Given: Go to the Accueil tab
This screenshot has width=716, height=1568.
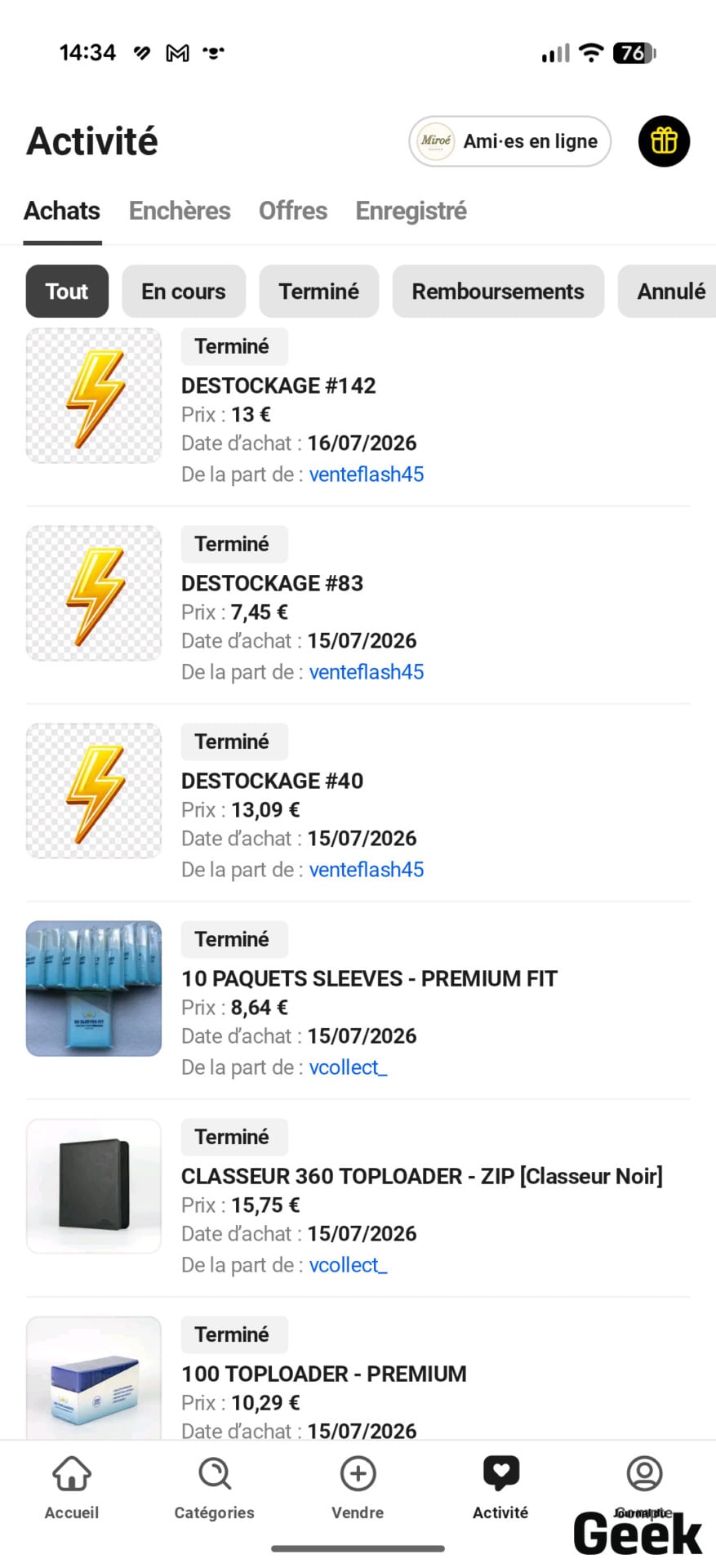Looking at the screenshot, I should (72, 1488).
